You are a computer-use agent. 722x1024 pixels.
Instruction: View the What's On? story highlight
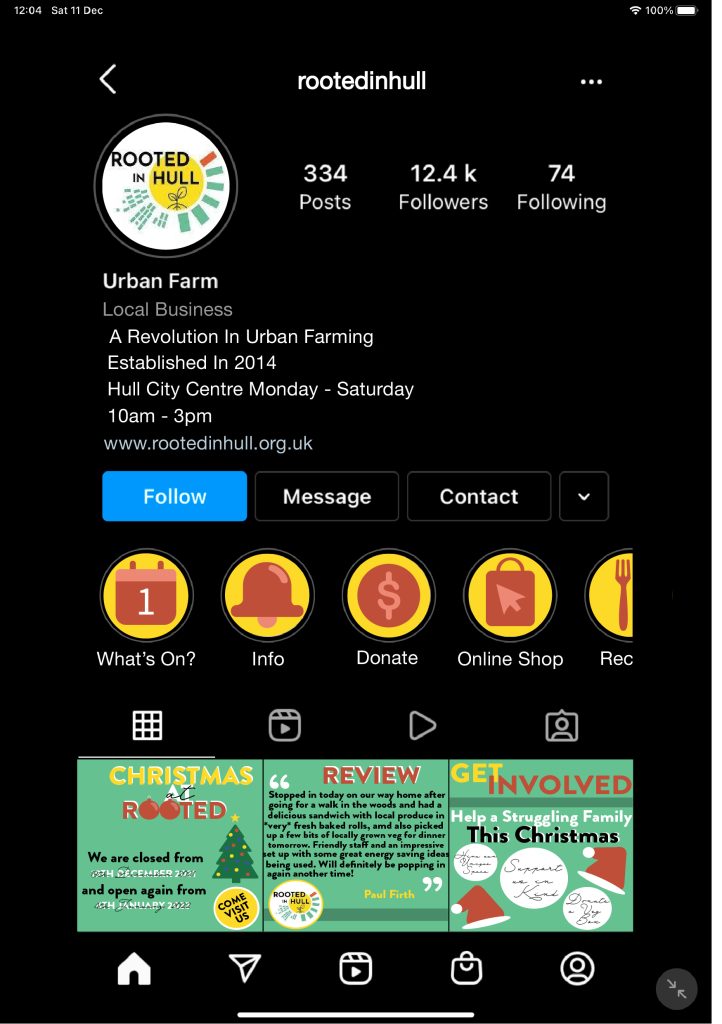pos(146,596)
